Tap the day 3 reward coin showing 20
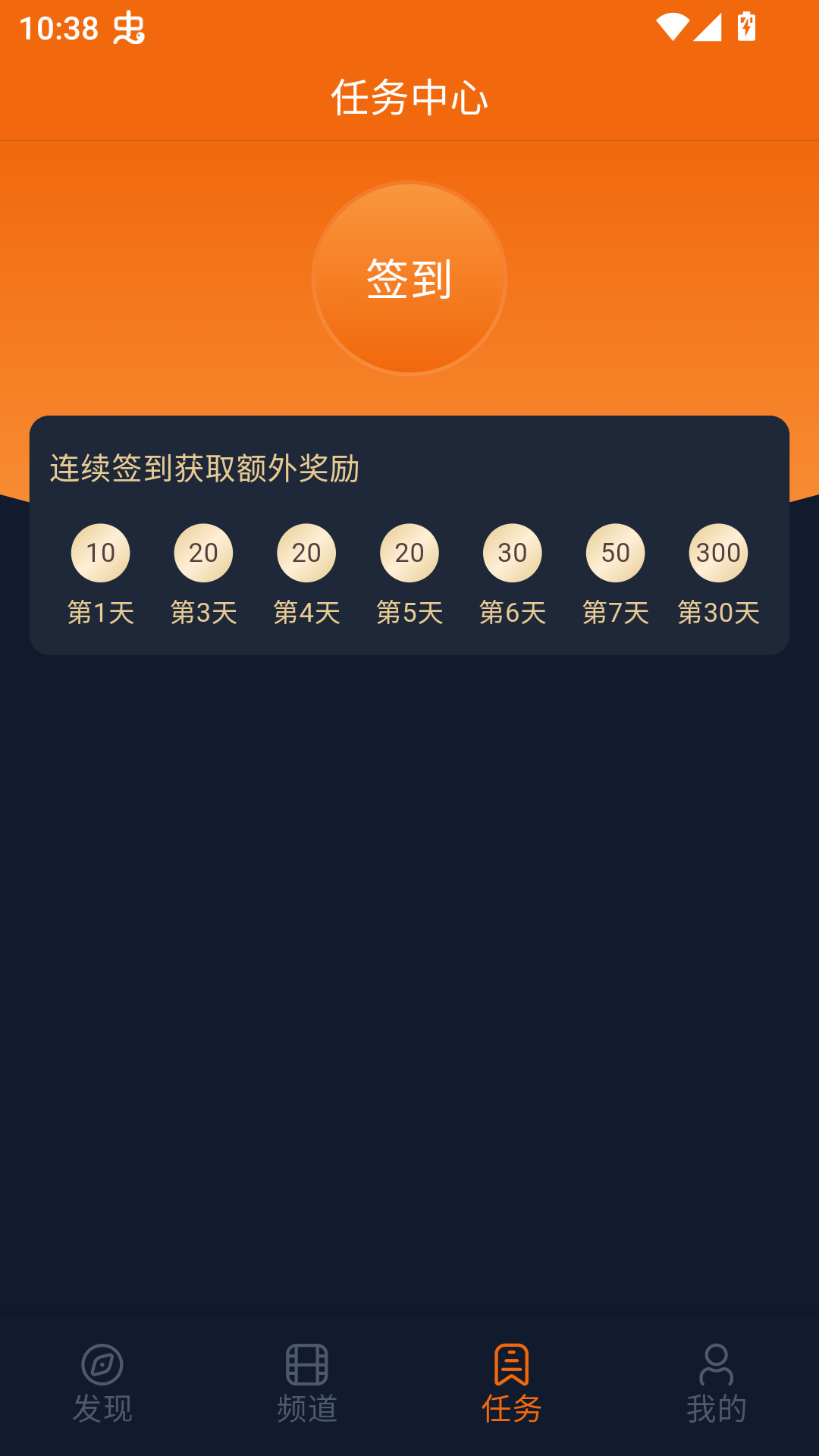The width and height of the screenshot is (819, 1456). [203, 553]
